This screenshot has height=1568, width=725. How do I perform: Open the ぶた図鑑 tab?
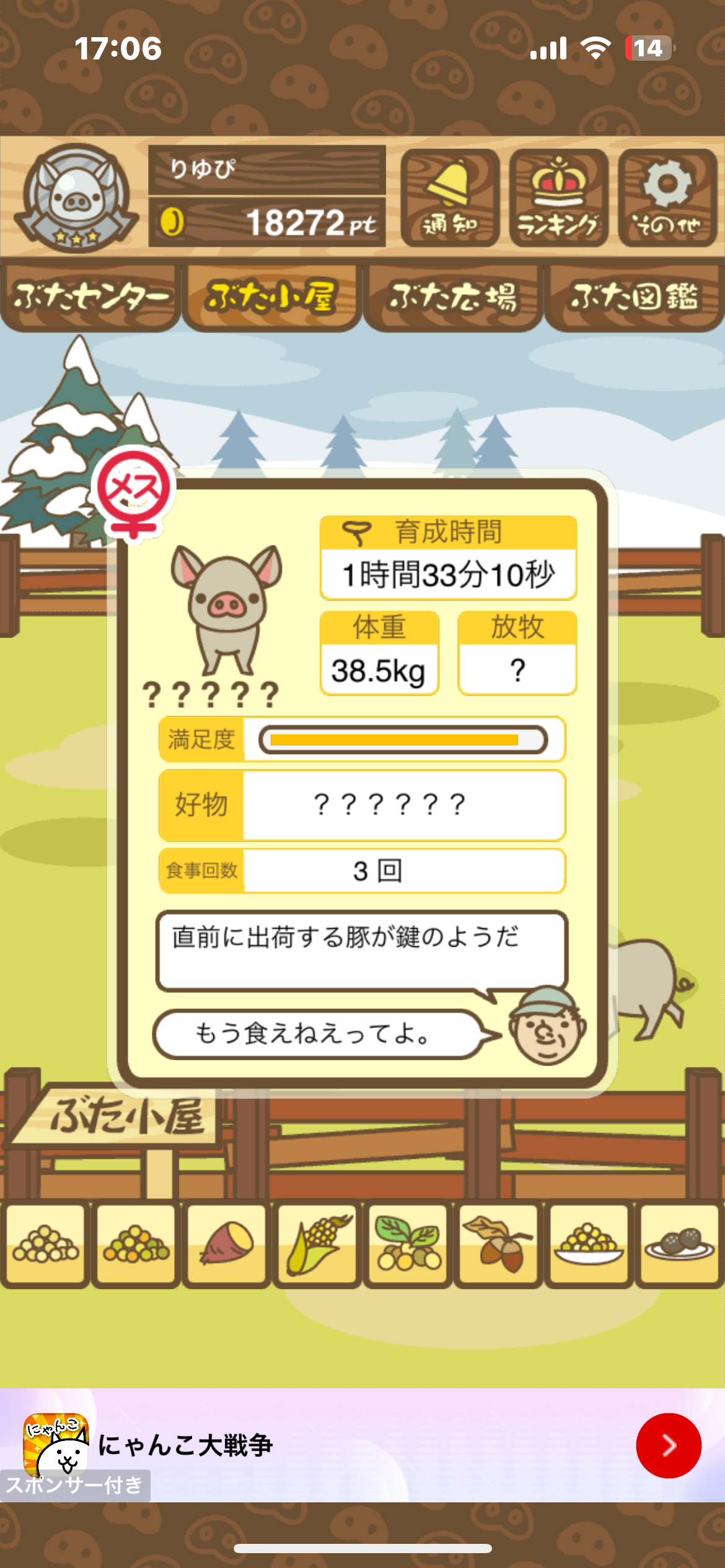coord(635,297)
